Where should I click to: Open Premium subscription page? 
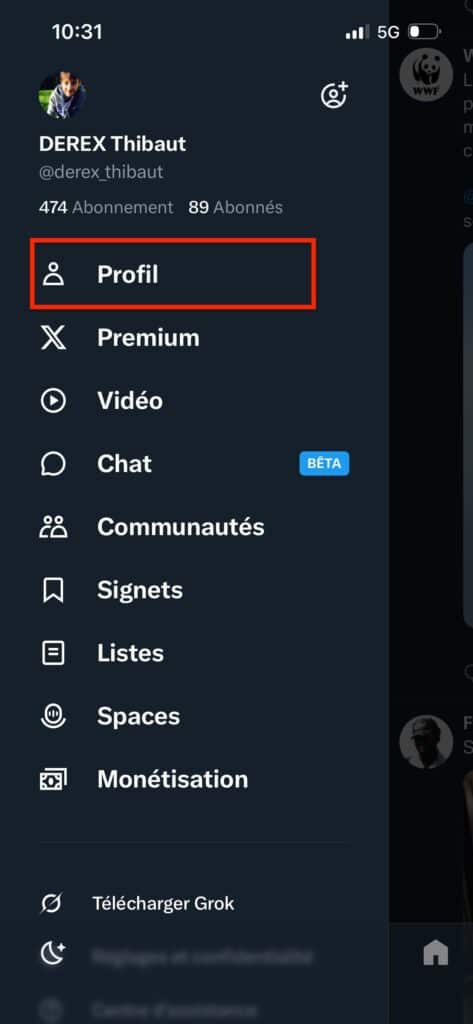194,338
